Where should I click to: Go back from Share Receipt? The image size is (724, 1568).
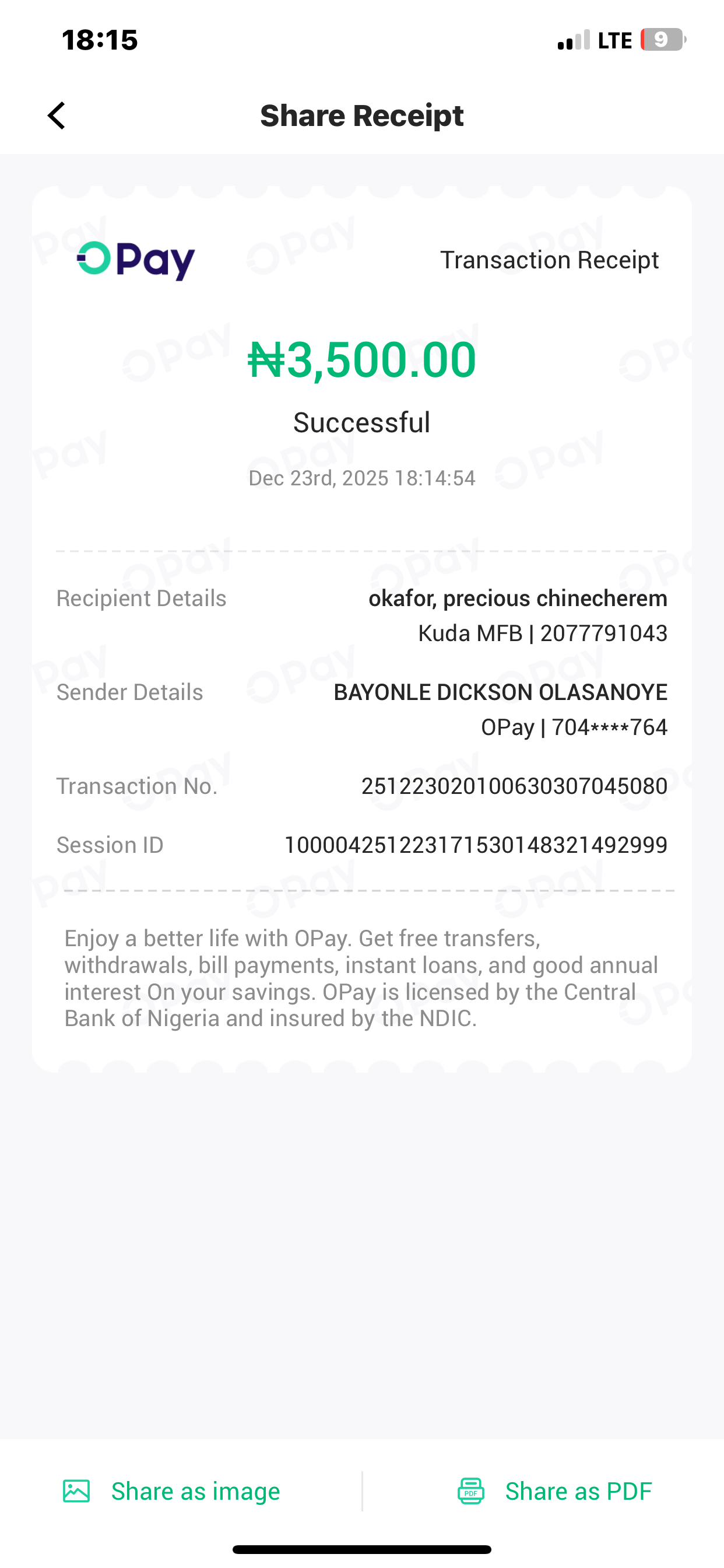pos(57,116)
